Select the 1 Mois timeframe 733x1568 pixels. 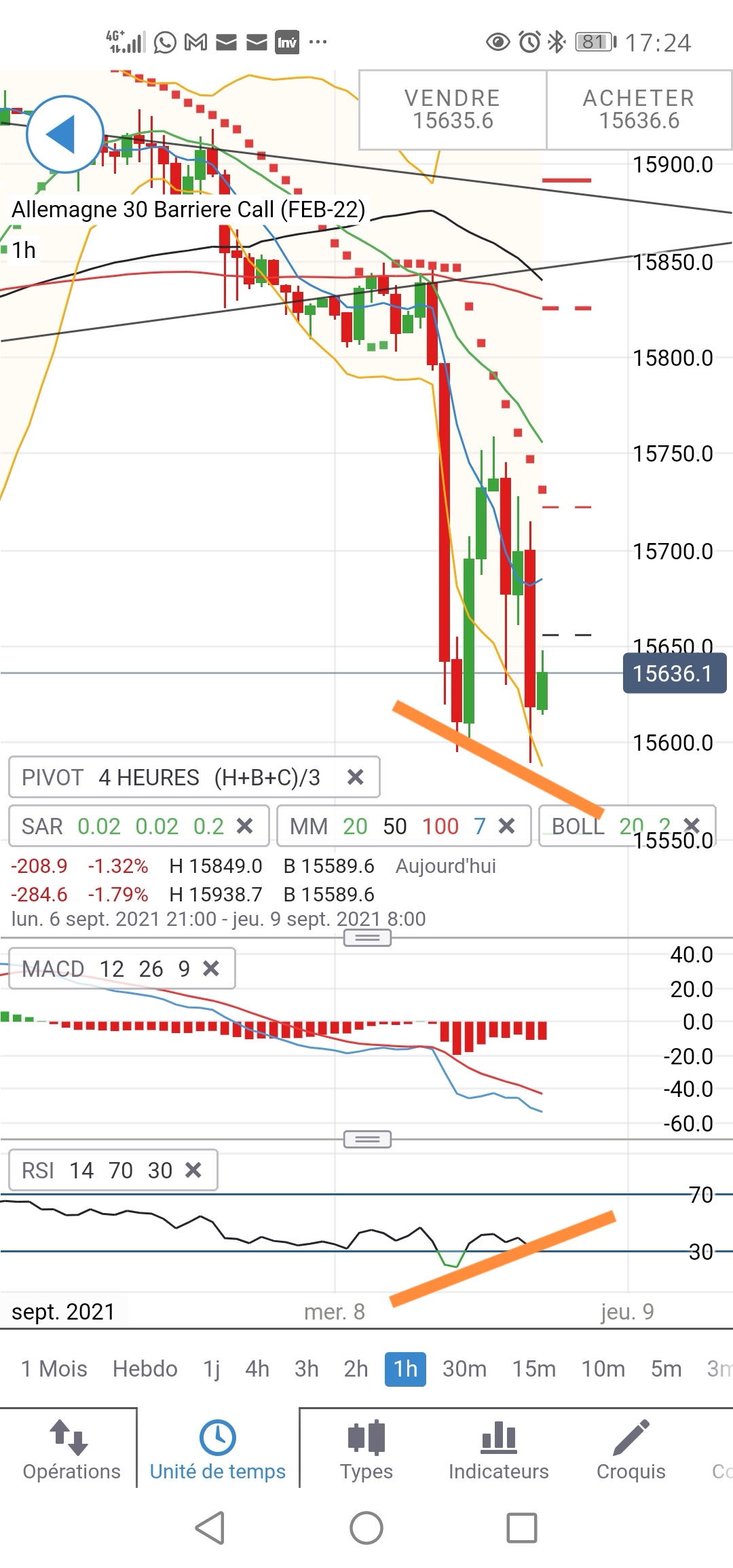click(x=54, y=1369)
